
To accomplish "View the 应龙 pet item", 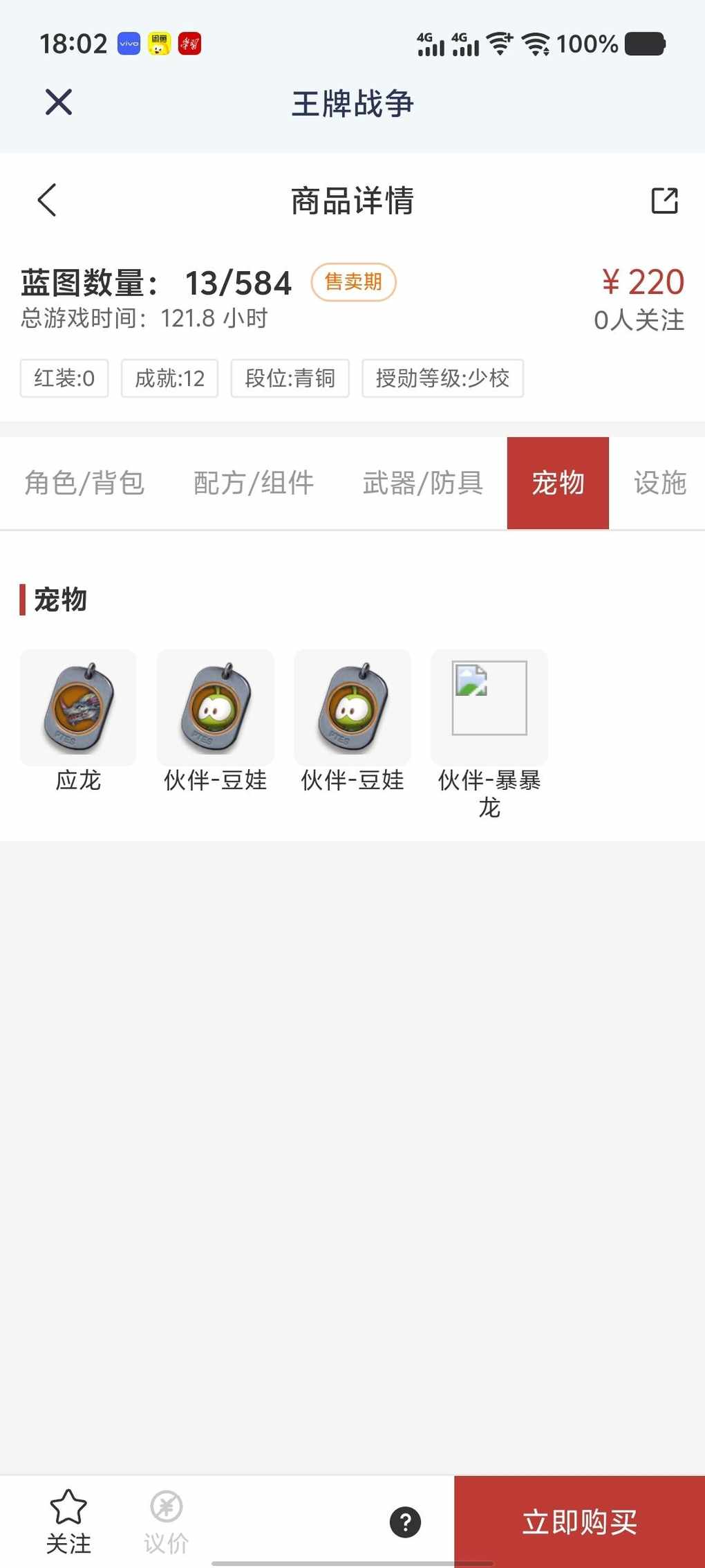I will (x=78, y=709).
